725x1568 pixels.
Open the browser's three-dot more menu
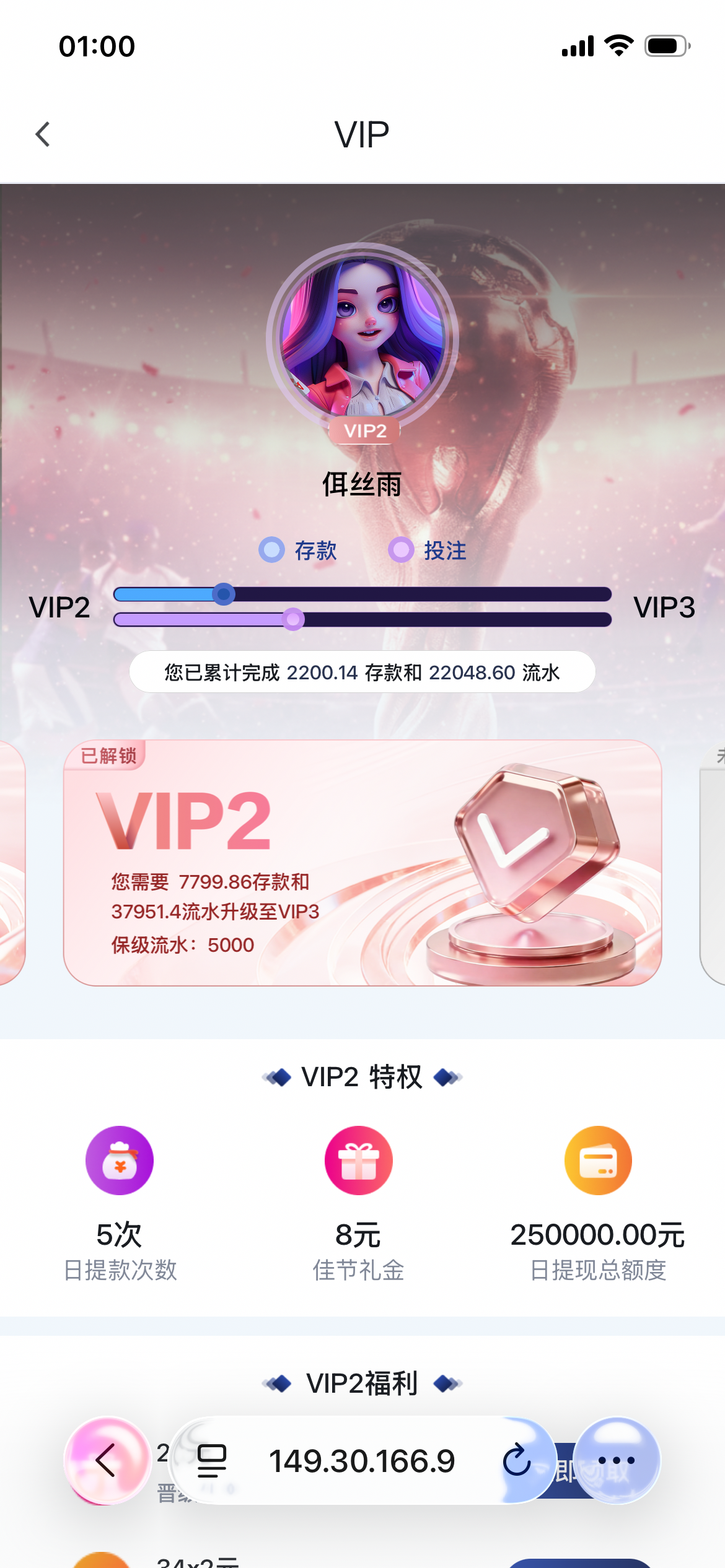point(616,1460)
